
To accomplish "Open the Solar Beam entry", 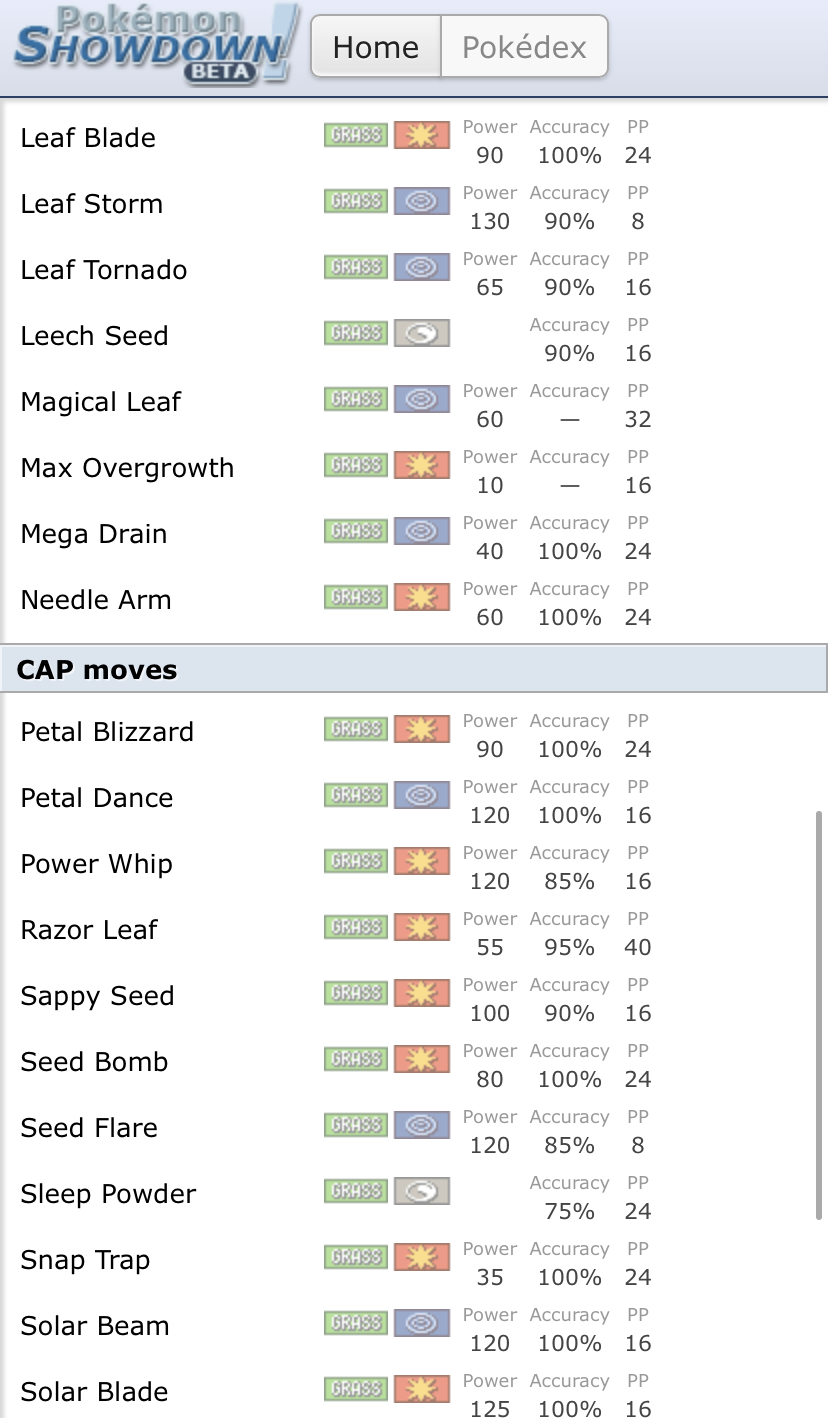I will point(414,1326).
